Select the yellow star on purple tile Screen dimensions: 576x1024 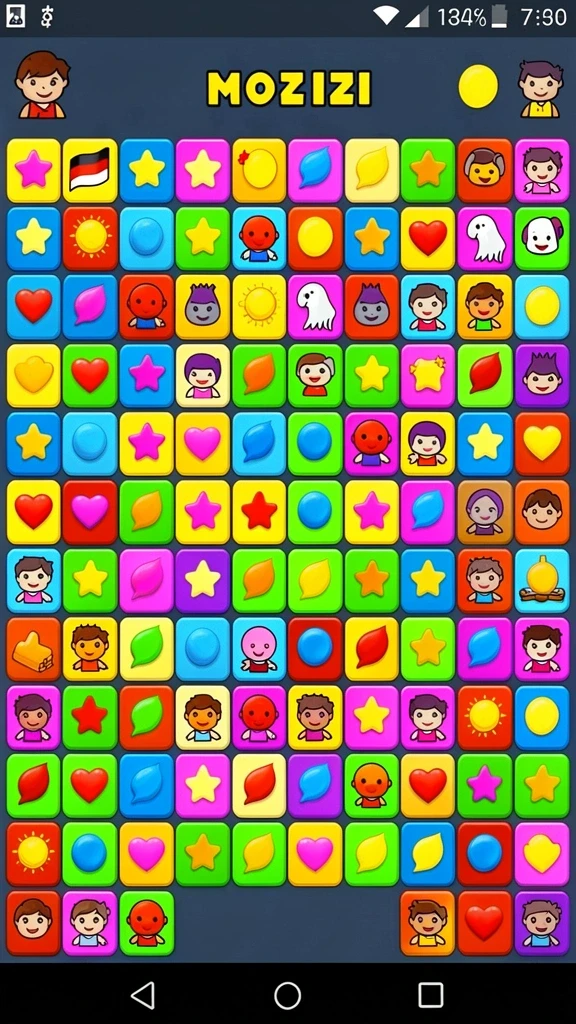click(202, 581)
